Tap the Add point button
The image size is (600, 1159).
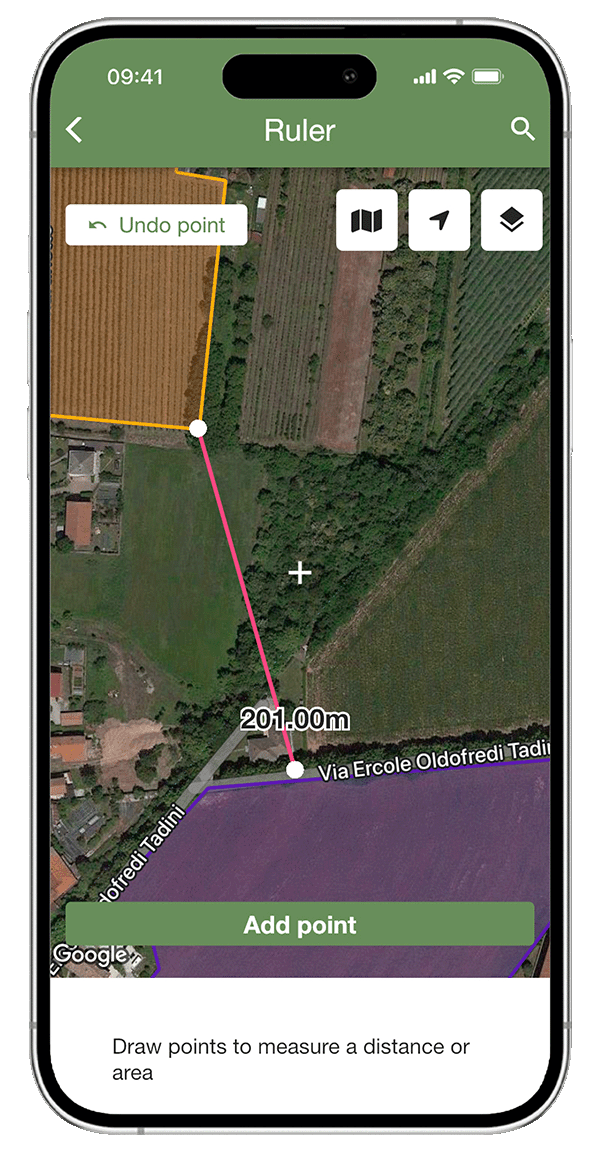300,925
